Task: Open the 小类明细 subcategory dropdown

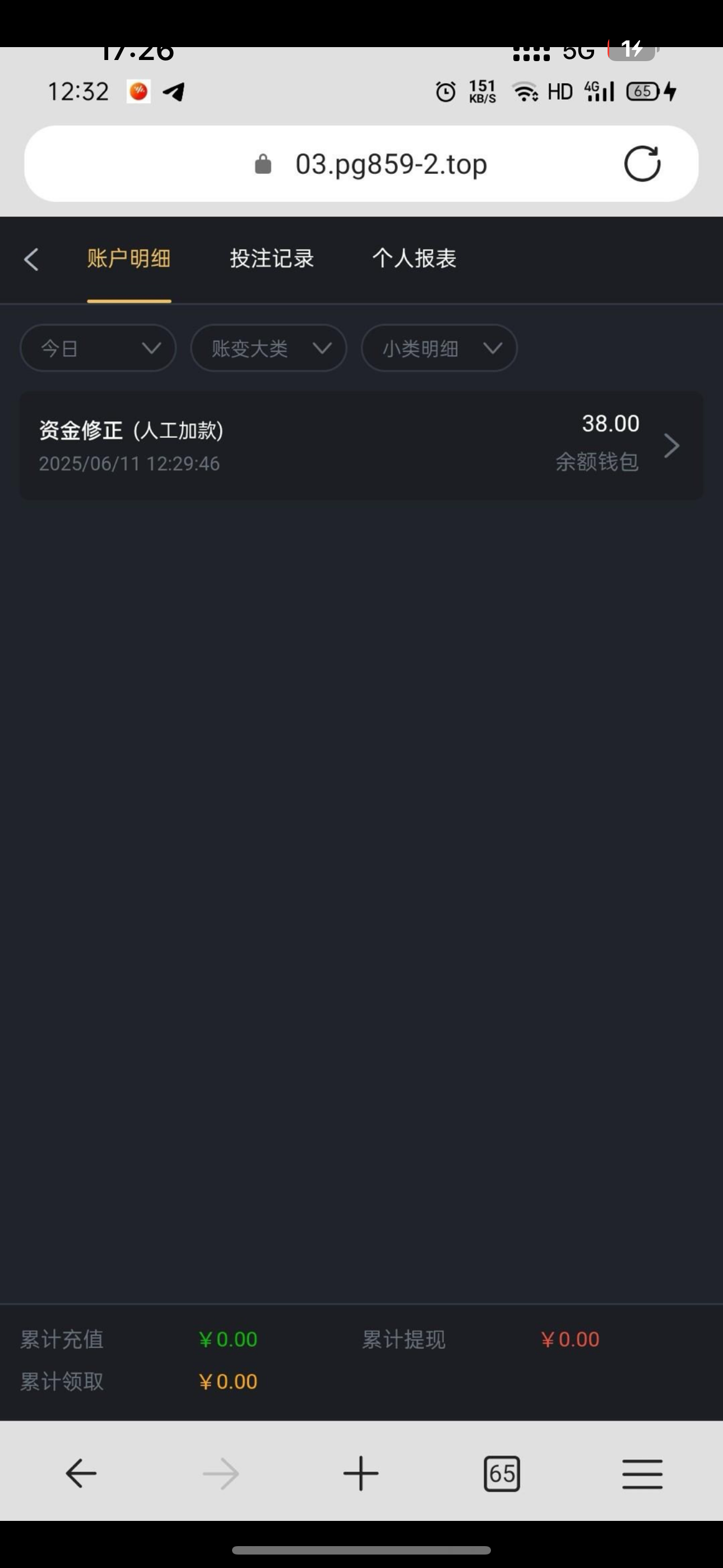Action: [439, 348]
